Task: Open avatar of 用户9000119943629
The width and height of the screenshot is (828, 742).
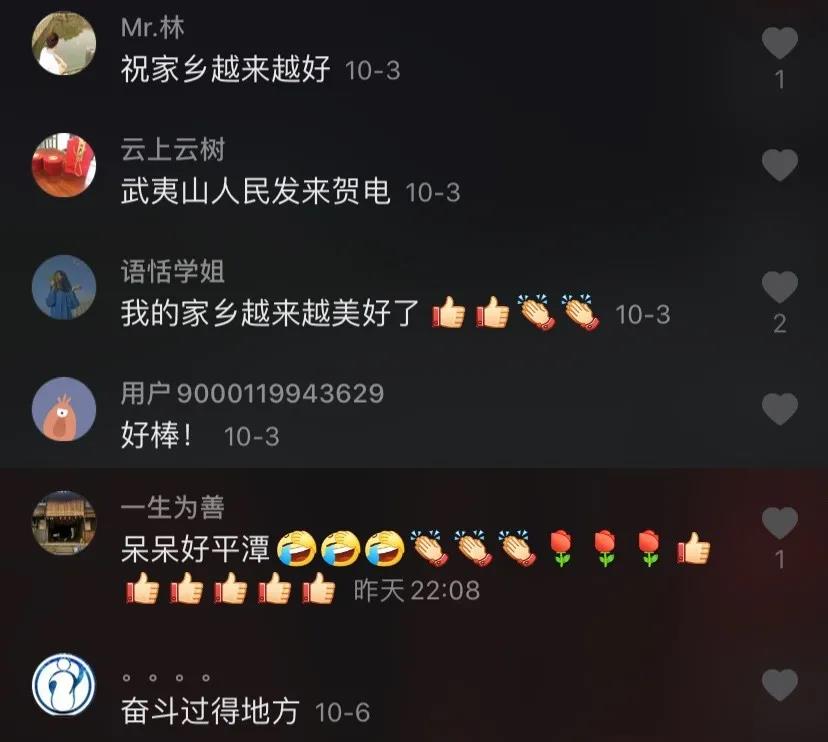Action: 64,409
